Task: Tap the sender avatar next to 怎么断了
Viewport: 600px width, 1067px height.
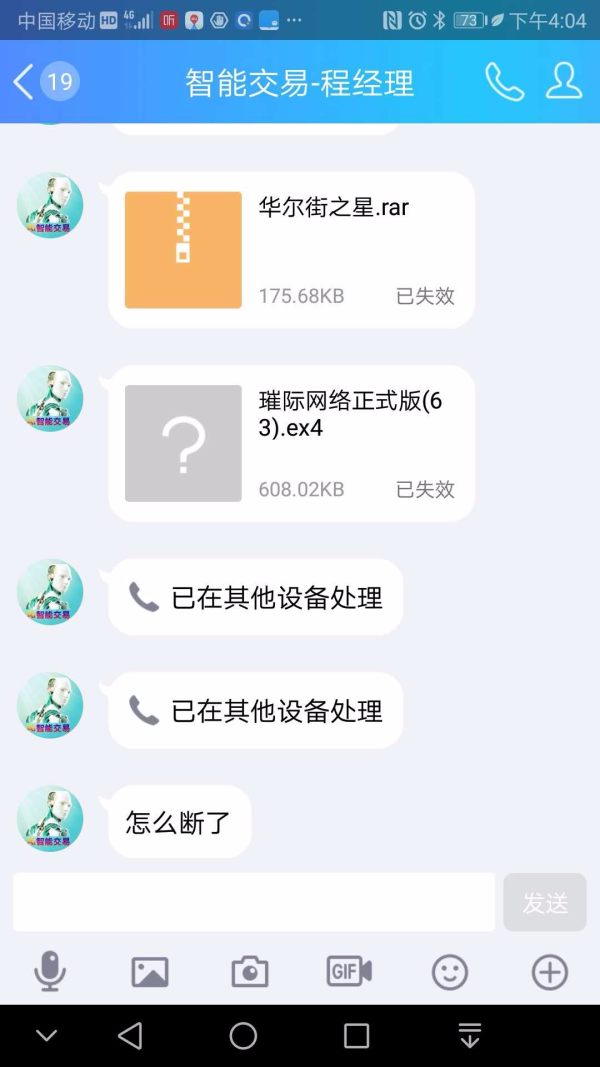Action: [x=50, y=818]
